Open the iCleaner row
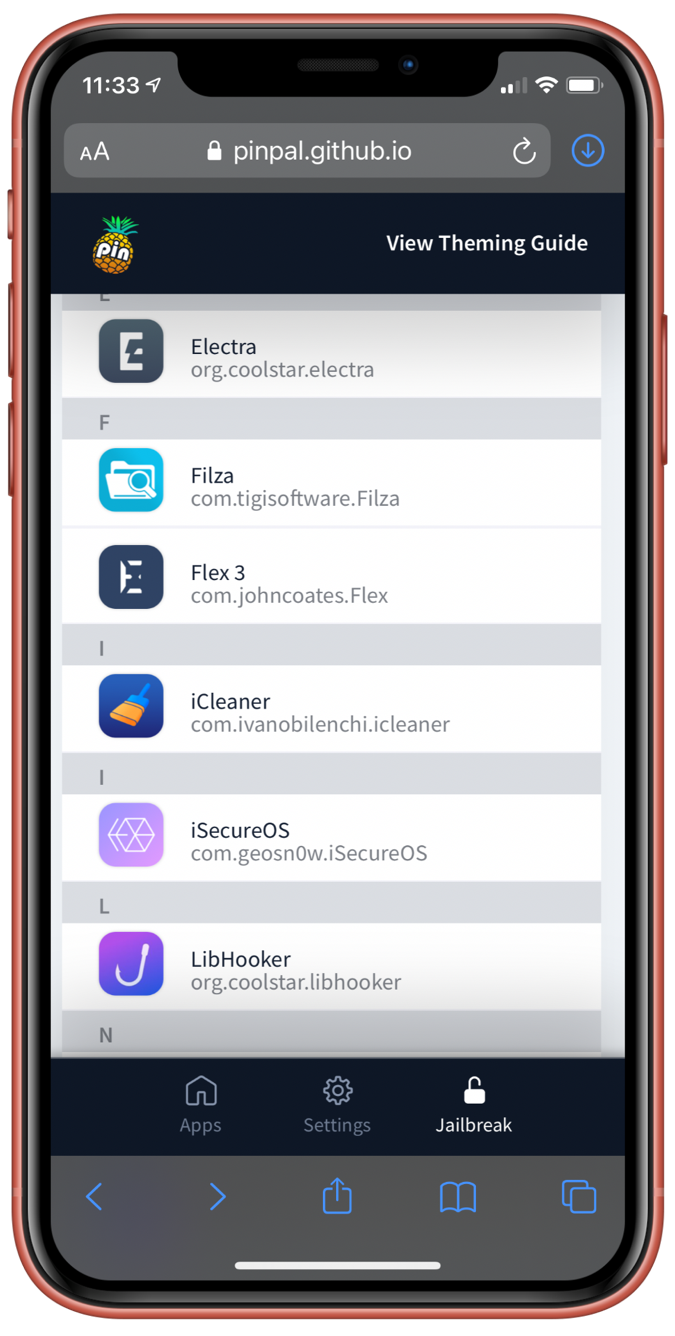The image size is (675, 1336). (x=331, y=712)
